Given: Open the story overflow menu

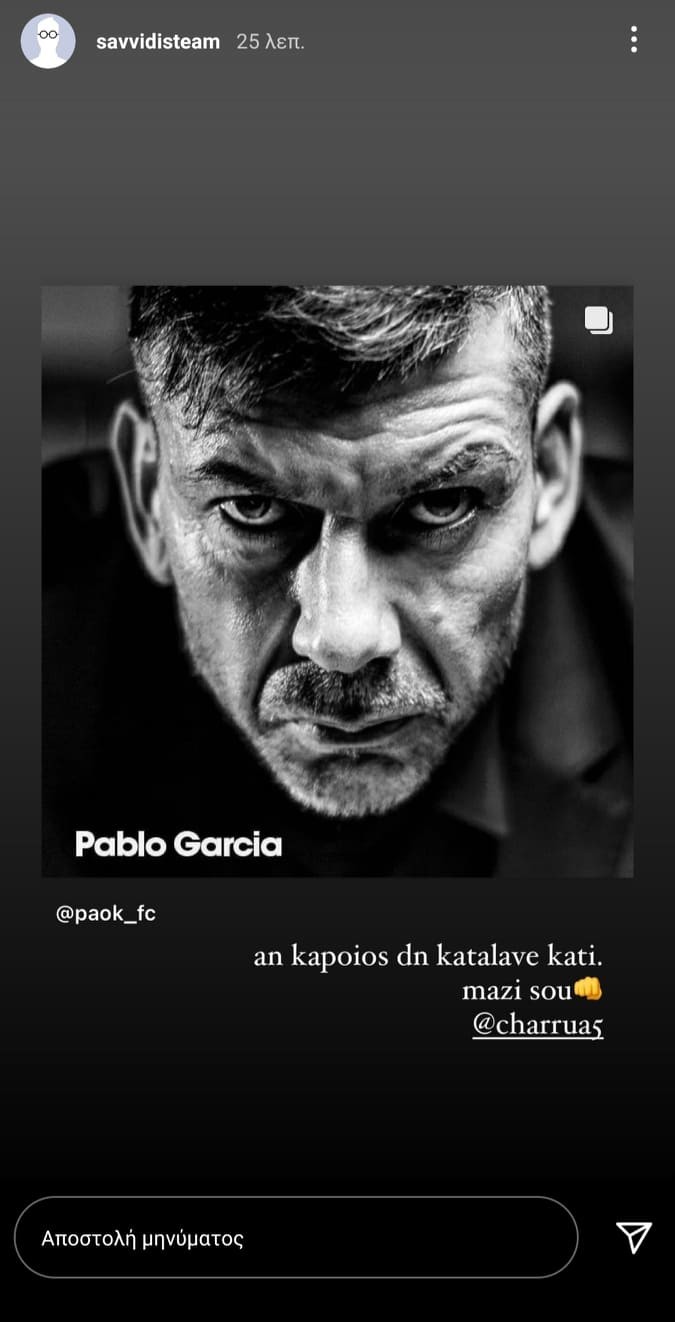Looking at the screenshot, I should [634, 40].
